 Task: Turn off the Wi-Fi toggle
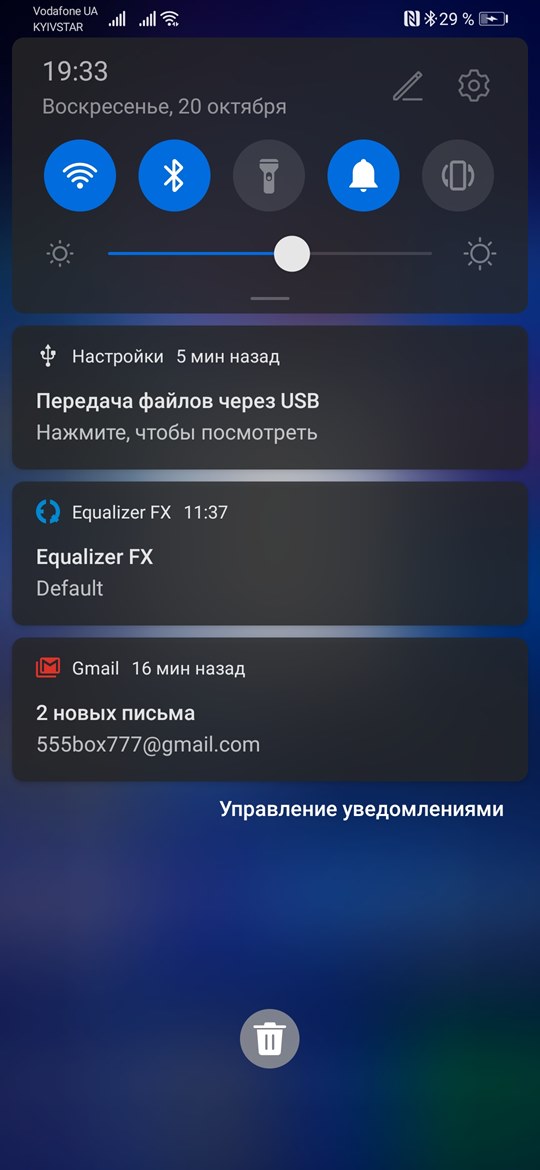(80, 176)
